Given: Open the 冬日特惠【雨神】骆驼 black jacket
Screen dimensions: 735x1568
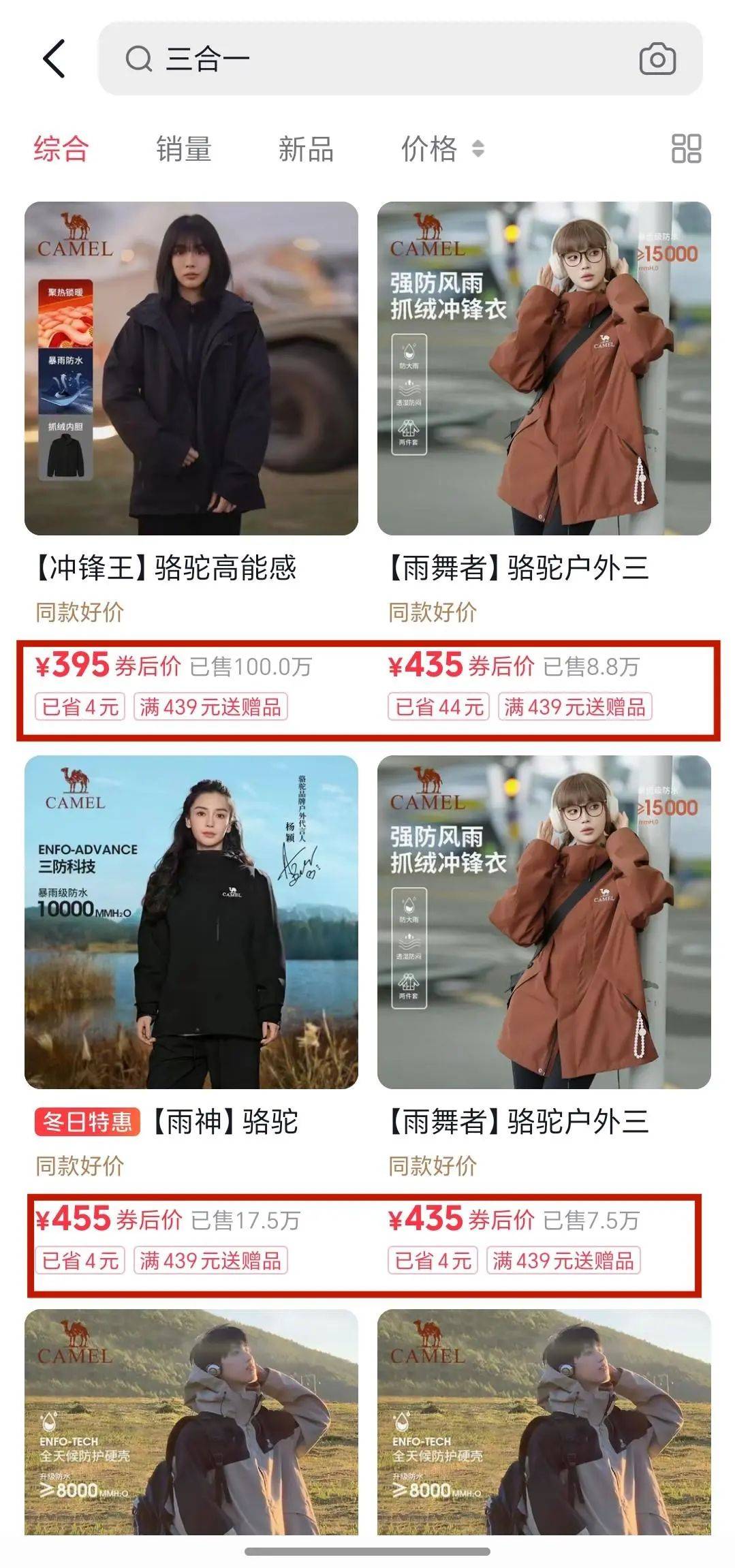Looking at the screenshot, I should tap(191, 922).
